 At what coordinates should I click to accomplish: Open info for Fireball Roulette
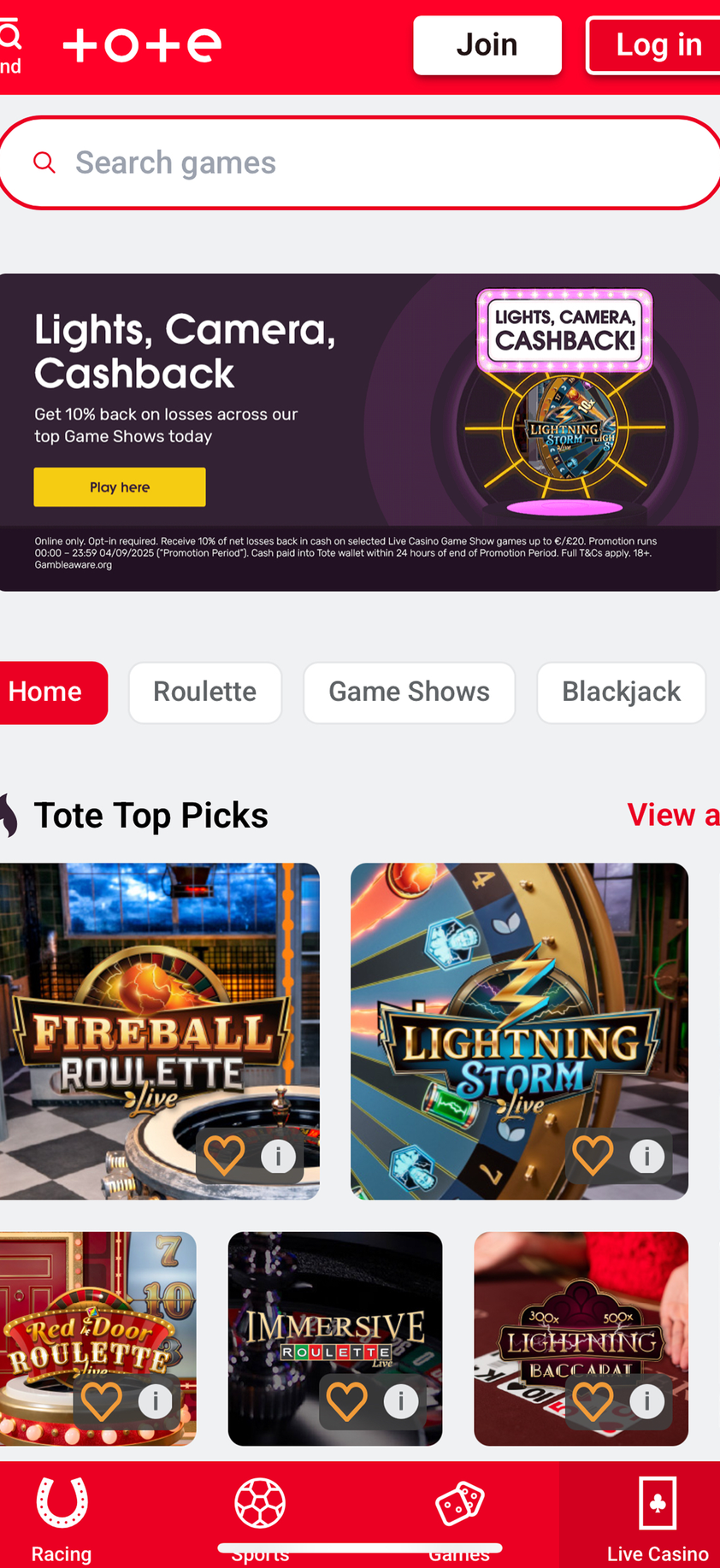coord(277,1155)
